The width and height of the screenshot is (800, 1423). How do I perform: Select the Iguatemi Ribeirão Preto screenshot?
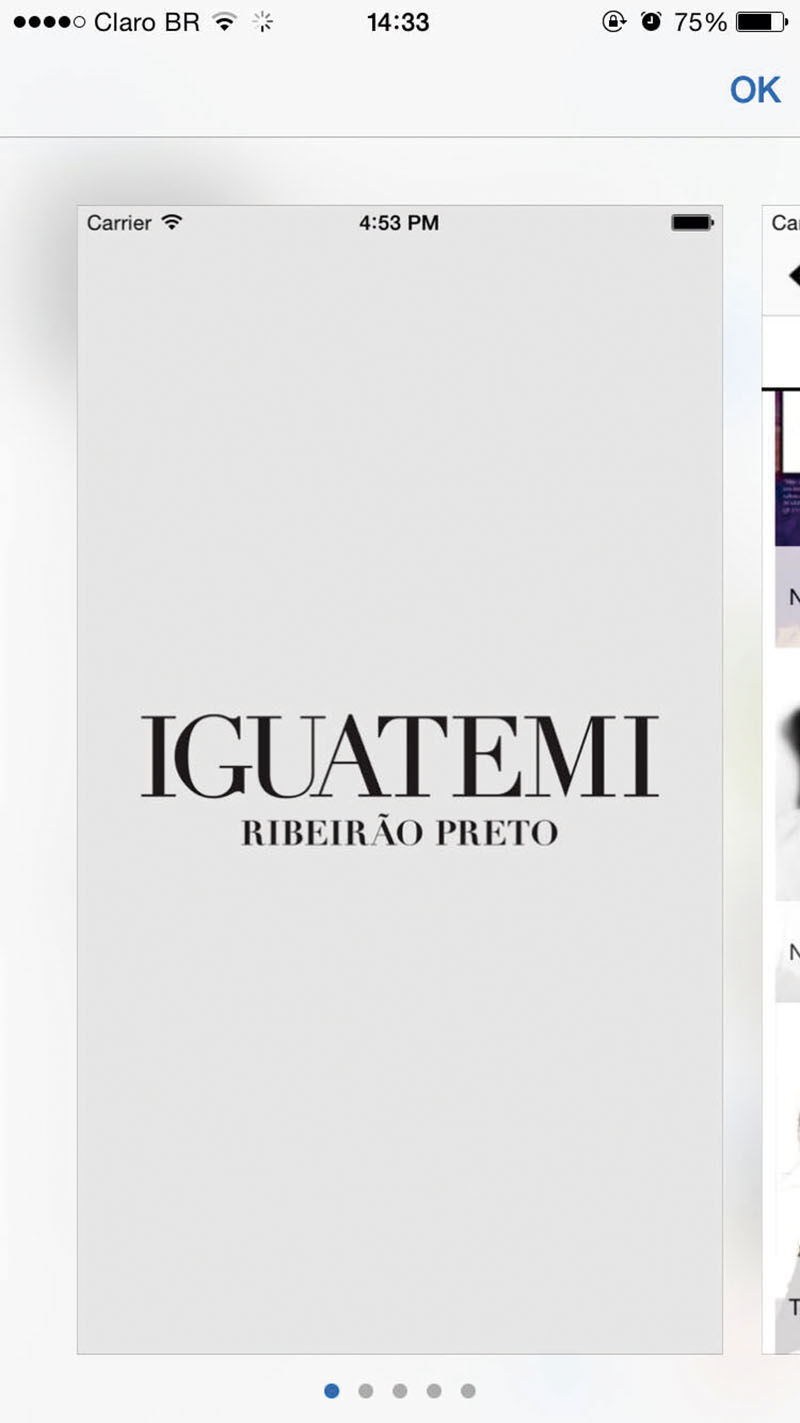coord(400,780)
